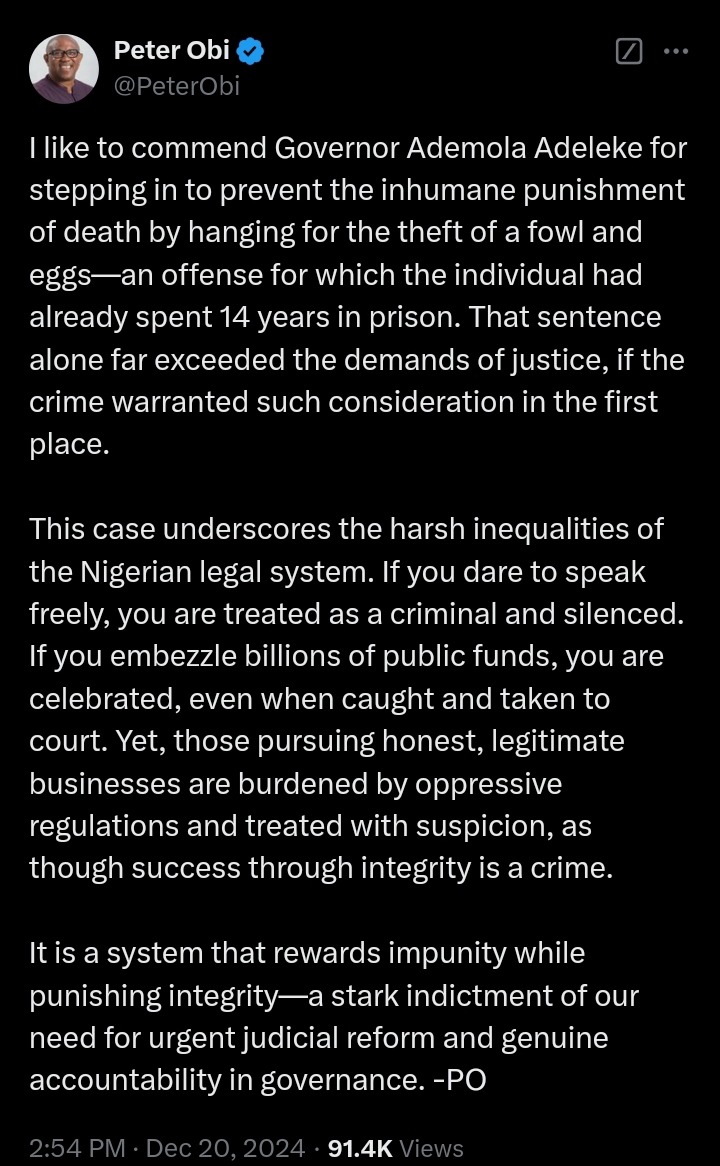Open the Grok explain icon
The image size is (720, 1166).
click(x=628, y=52)
